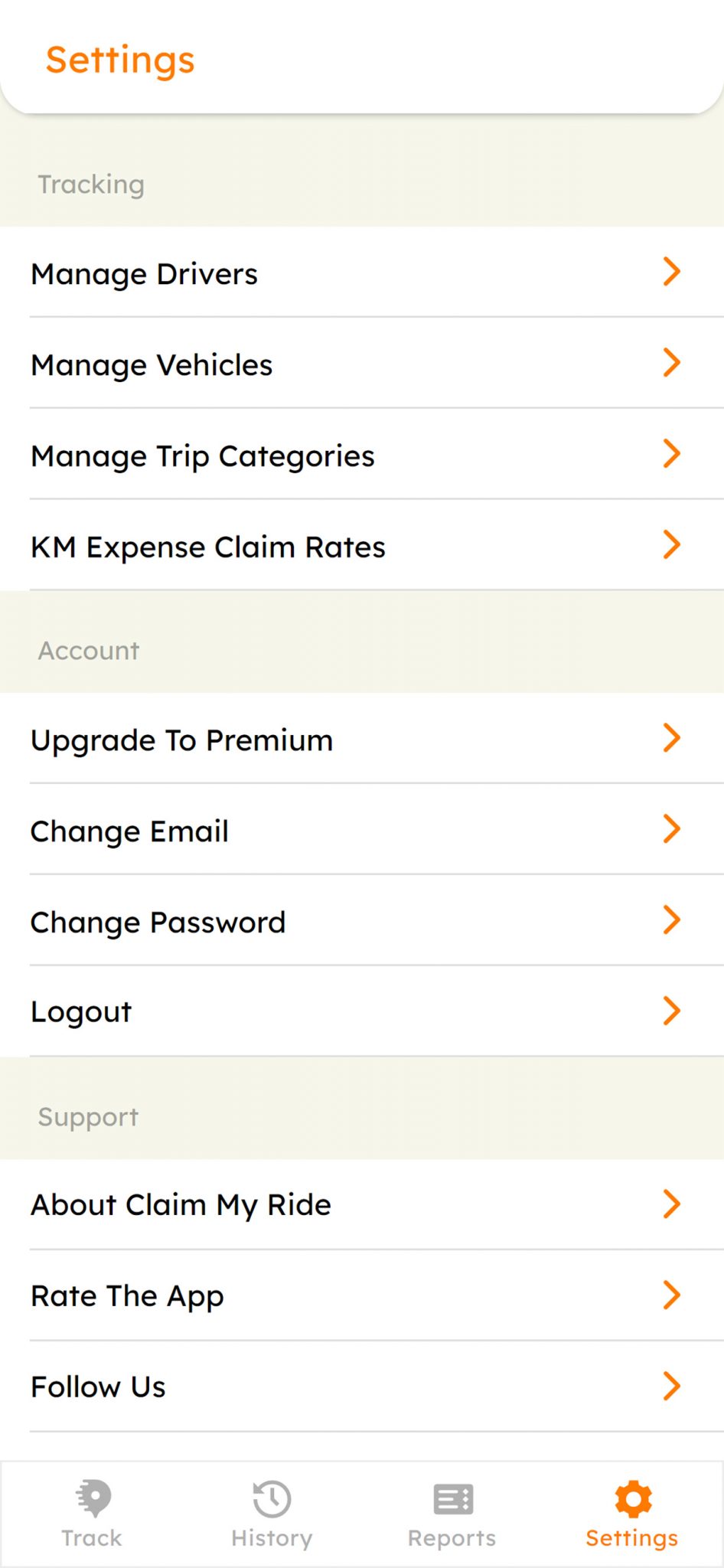Expand the Manage Vehicles chevron
The width and height of the screenshot is (724, 1568).
point(671,363)
